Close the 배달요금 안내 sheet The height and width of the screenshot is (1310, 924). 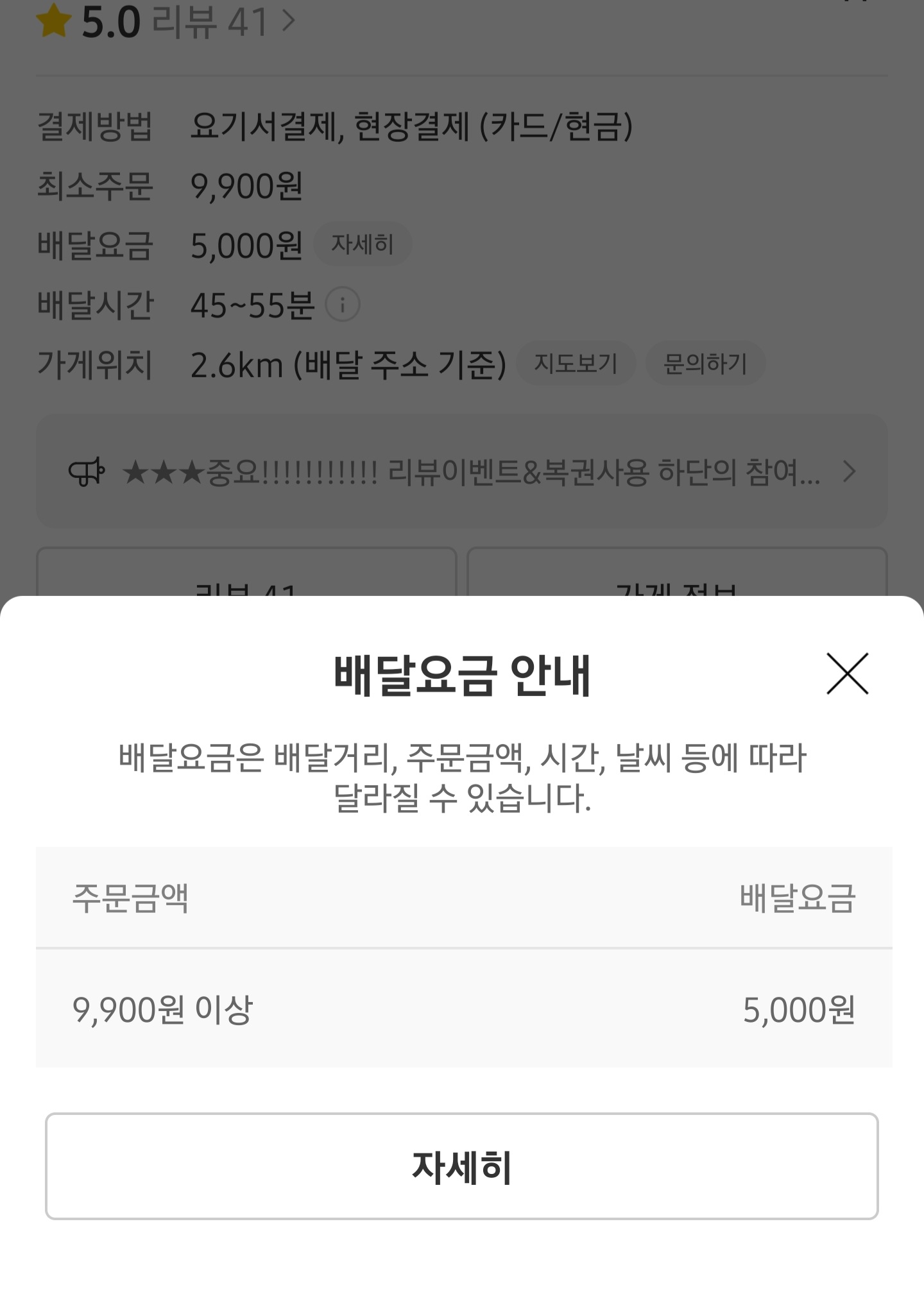coord(847,674)
